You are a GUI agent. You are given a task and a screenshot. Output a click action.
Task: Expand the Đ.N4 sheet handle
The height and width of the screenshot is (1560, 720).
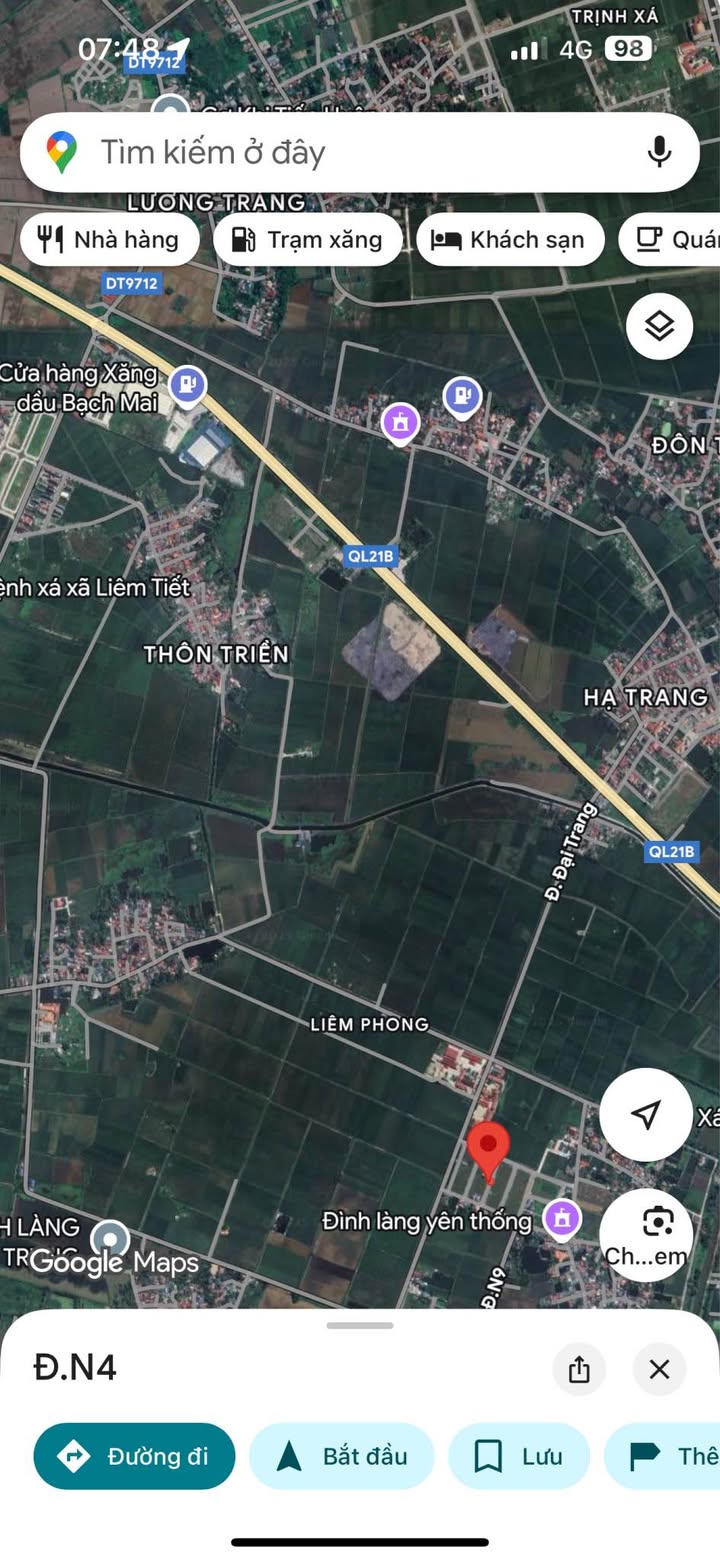click(360, 1326)
